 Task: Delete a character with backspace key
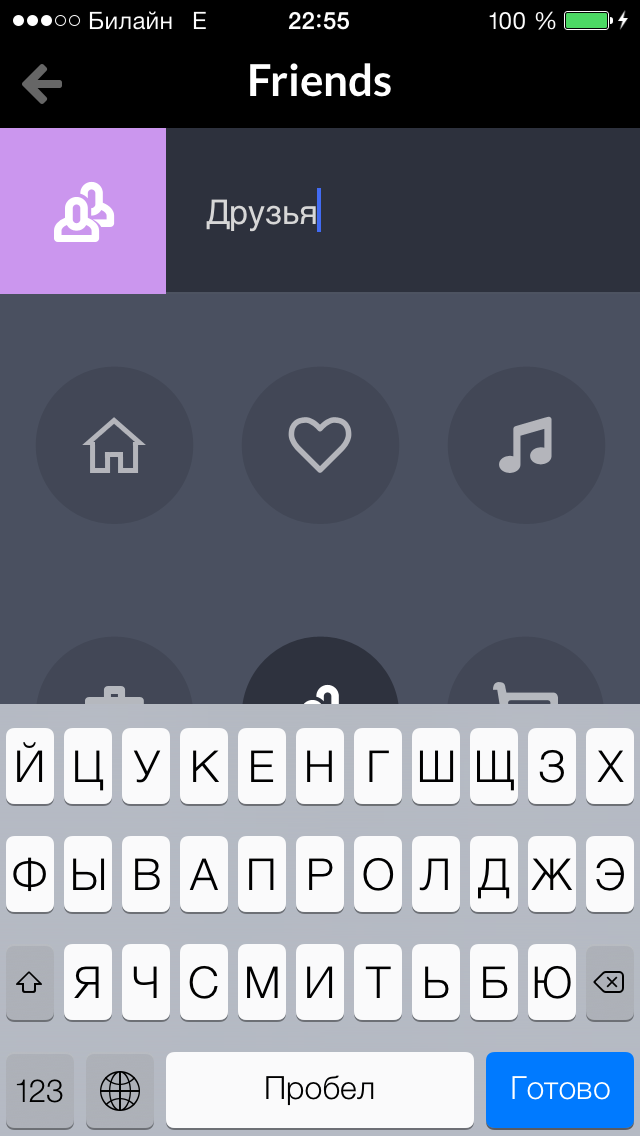click(x=609, y=983)
